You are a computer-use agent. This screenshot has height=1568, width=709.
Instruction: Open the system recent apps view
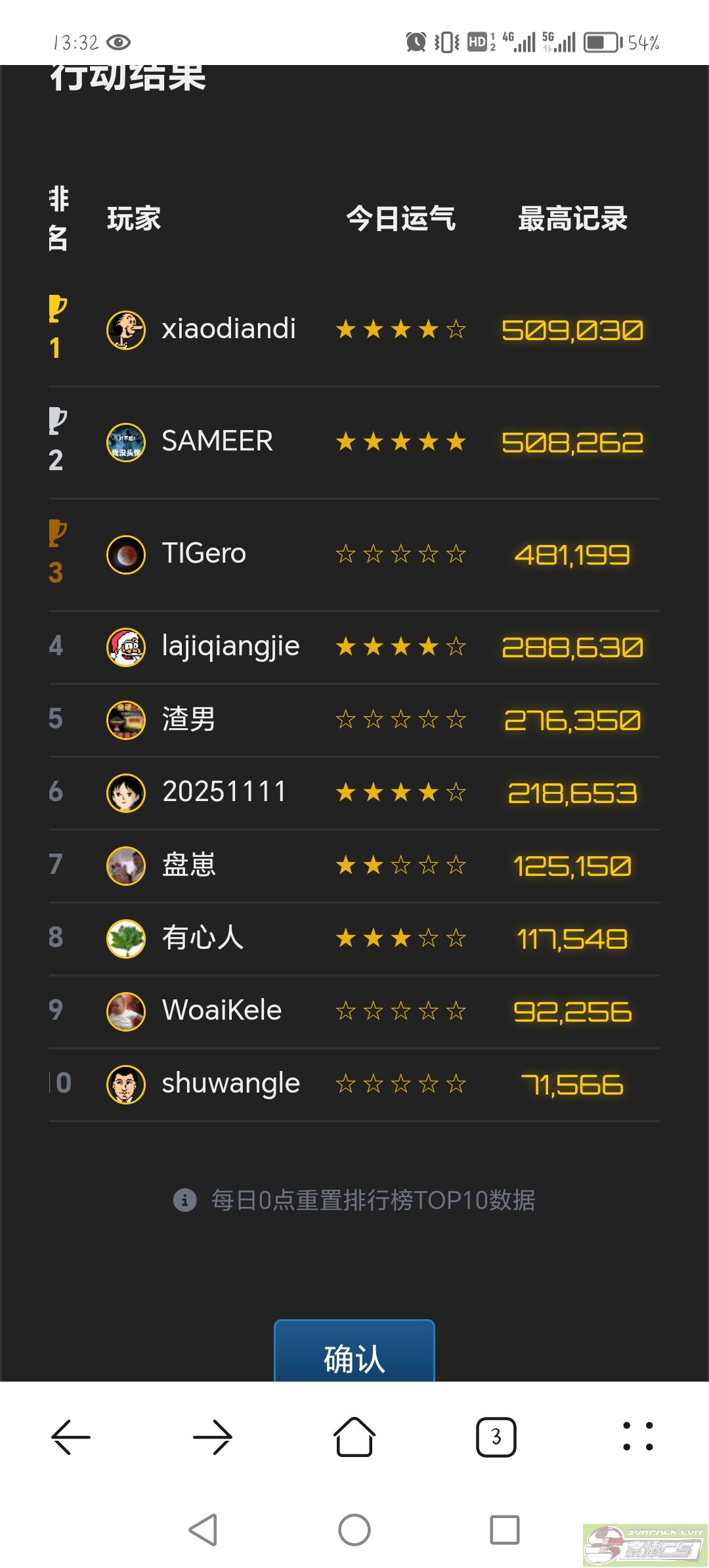505,1530
